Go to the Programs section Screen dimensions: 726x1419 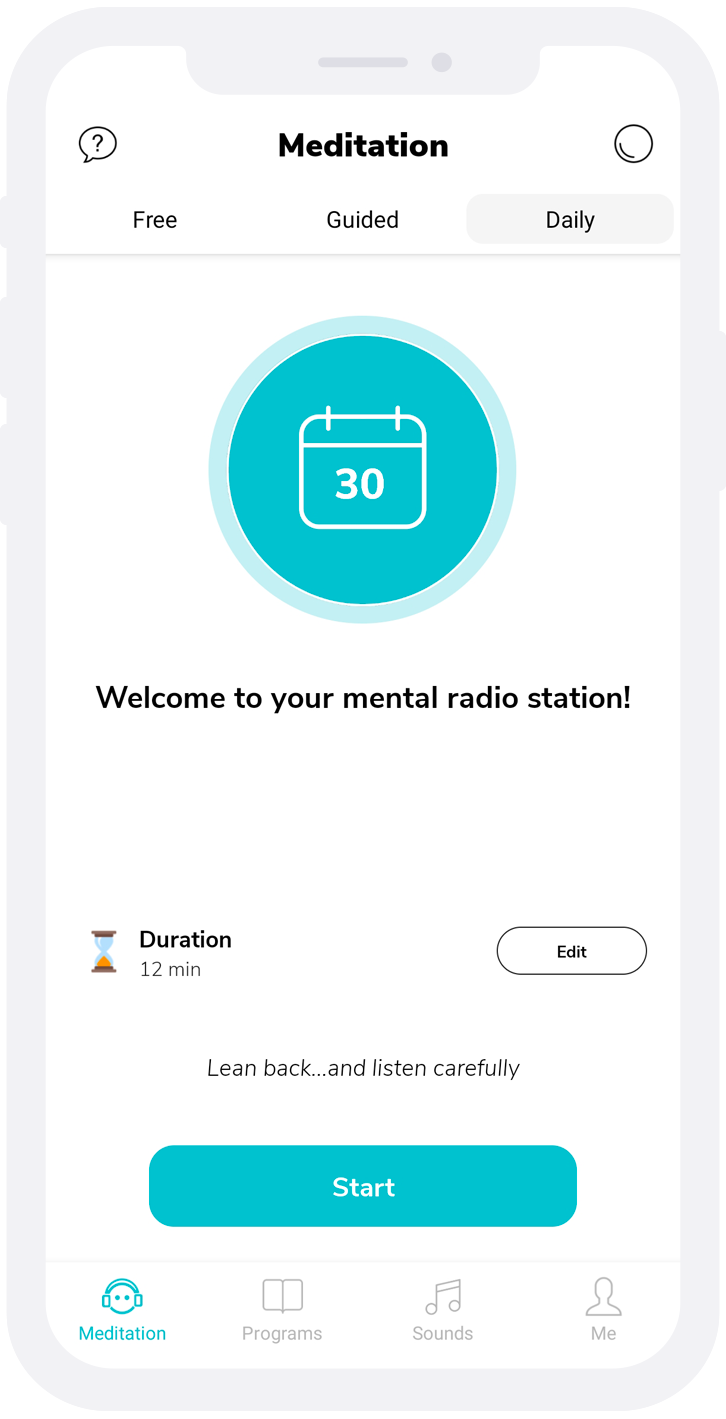click(x=282, y=1310)
